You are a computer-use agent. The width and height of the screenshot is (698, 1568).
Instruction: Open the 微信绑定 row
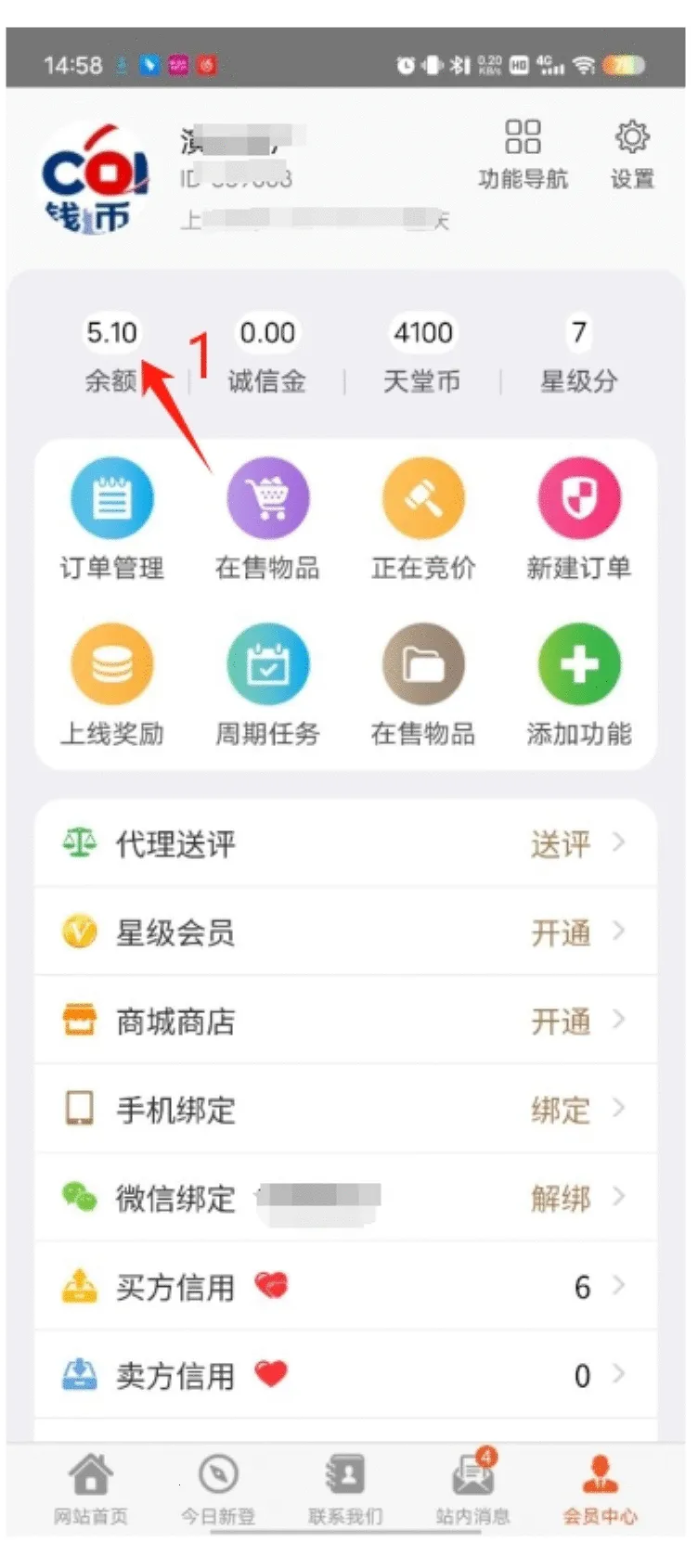pos(345,1198)
